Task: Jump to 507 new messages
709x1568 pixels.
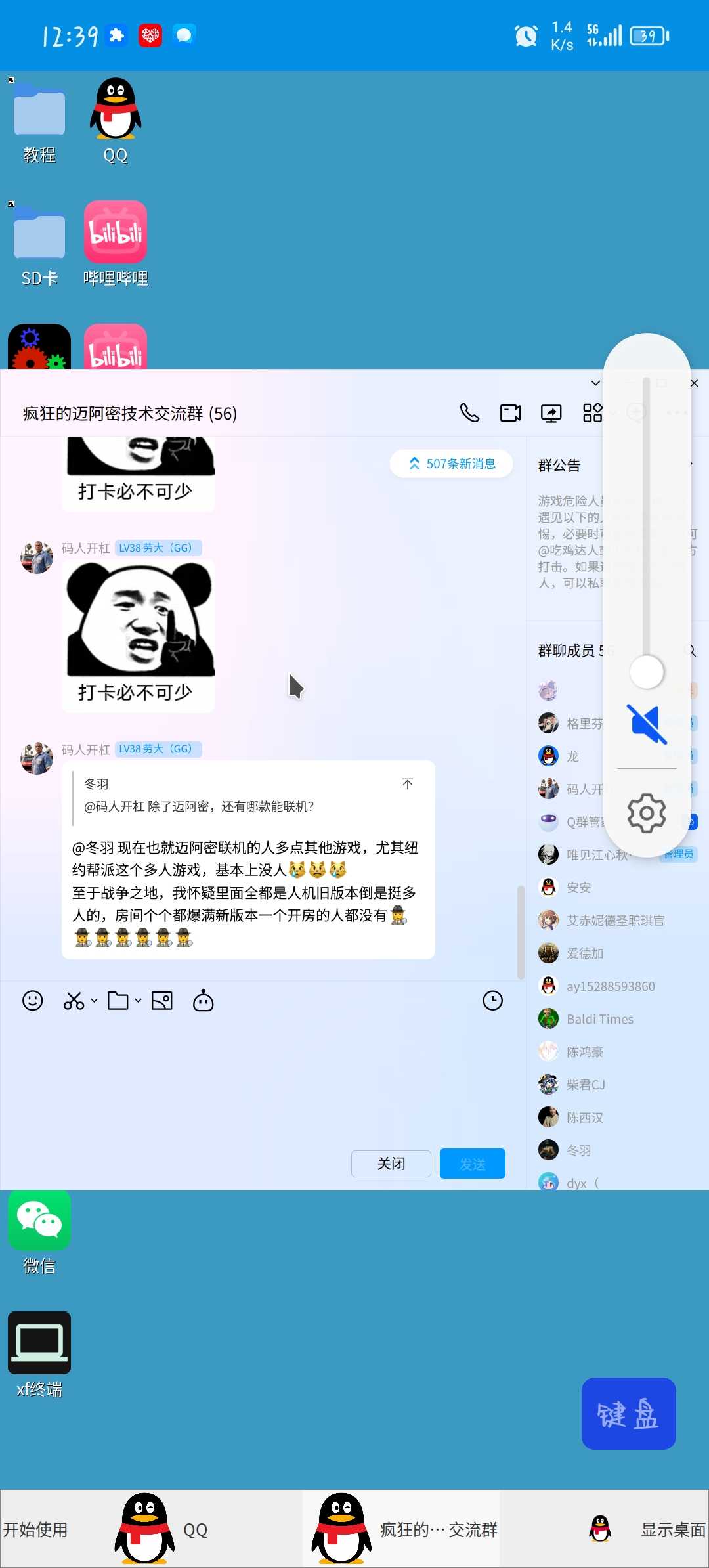Action: click(x=452, y=464)
